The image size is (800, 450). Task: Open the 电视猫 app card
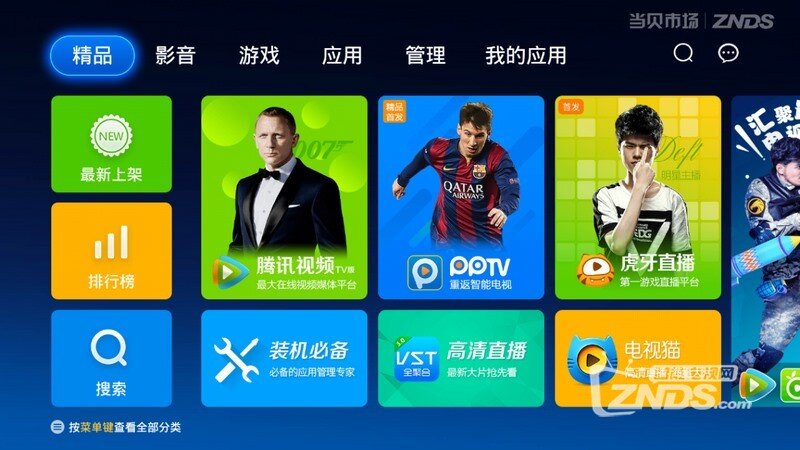[x=638, y=358]
